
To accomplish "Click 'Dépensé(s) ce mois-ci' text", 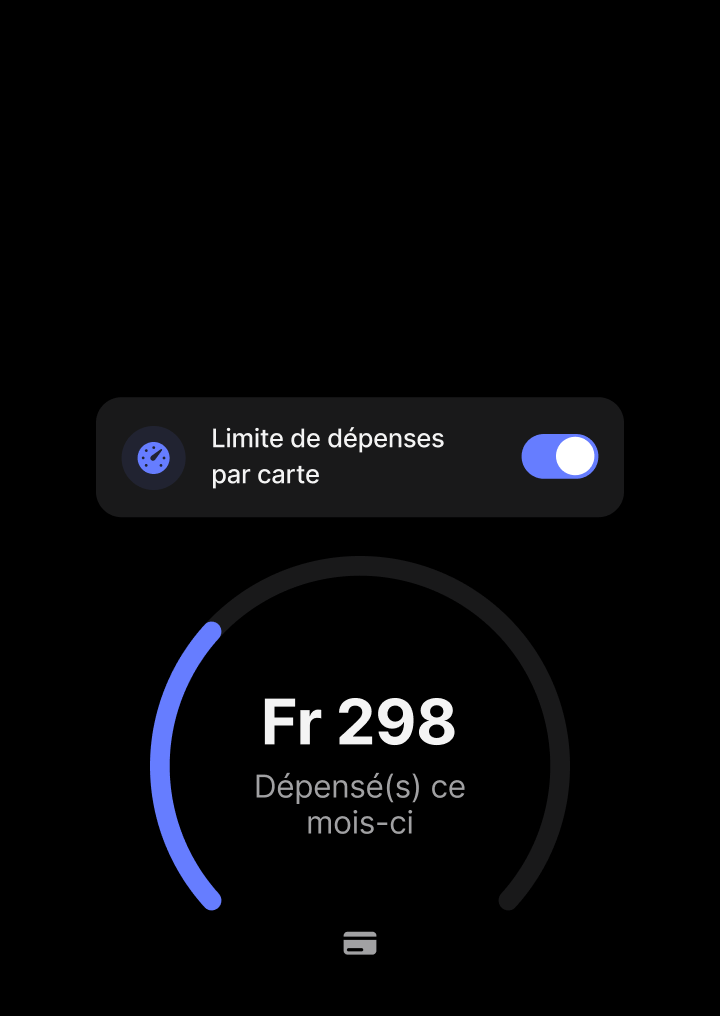I will coord(360,804).
